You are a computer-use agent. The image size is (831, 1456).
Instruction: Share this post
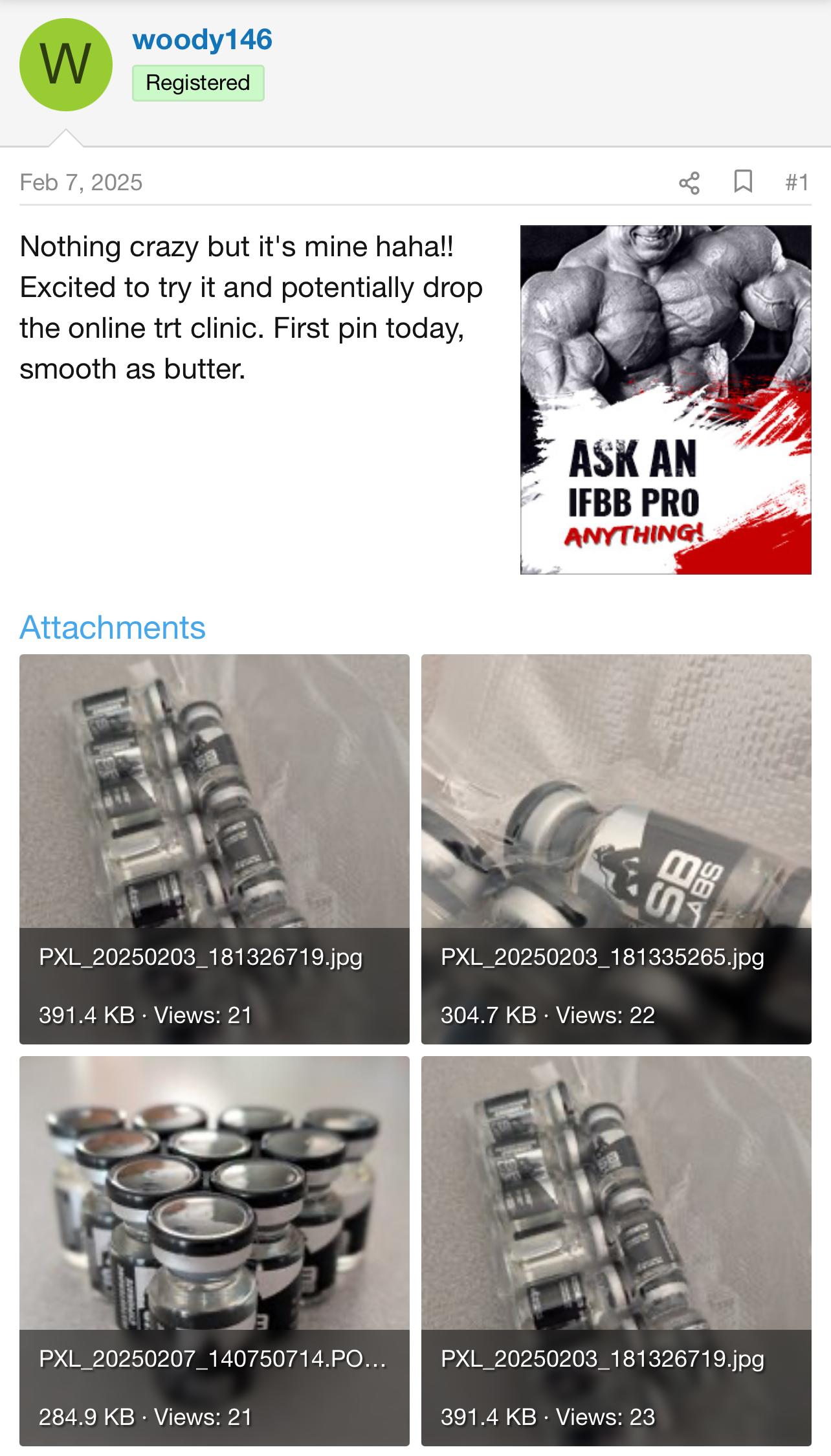pyautogui.click(x=689, y=183)
